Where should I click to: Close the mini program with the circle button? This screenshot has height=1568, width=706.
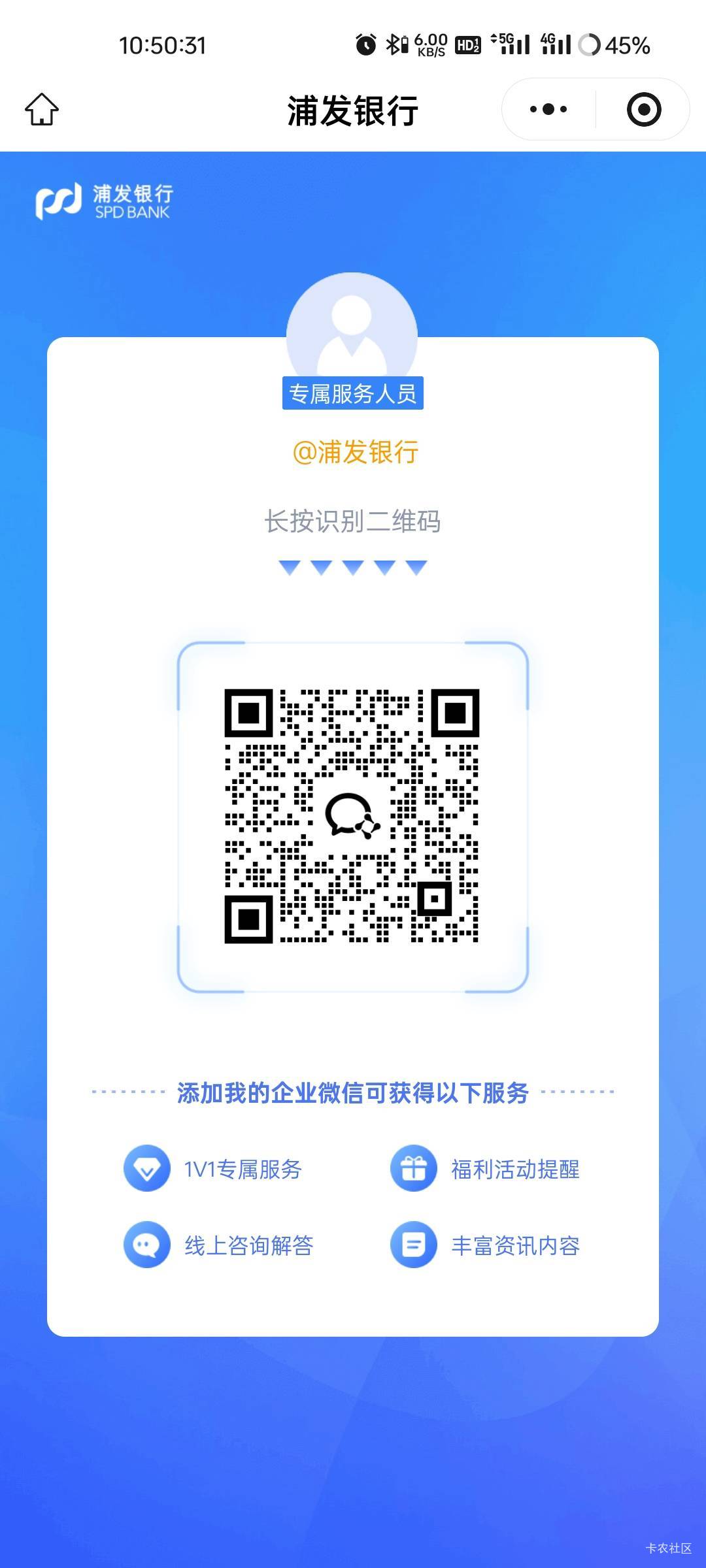pyautogui.click(x=644, y=109)
